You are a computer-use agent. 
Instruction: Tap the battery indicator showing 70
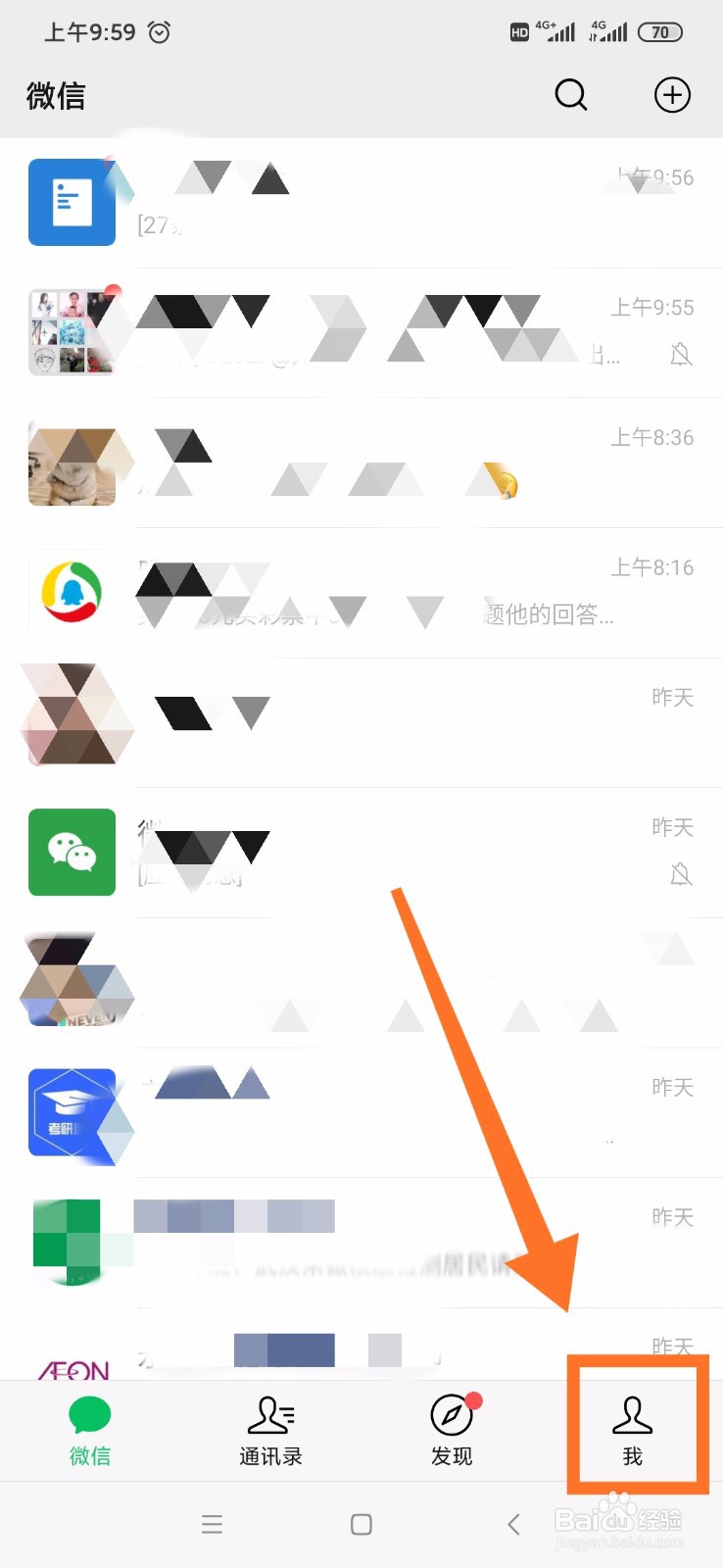660,31
